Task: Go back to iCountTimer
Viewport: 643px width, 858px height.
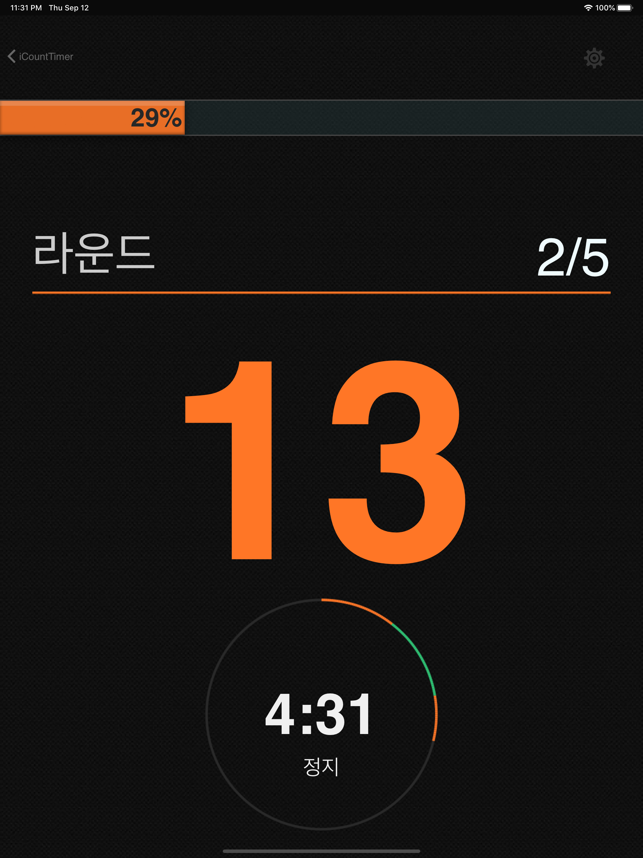Action: click(40, 57)
